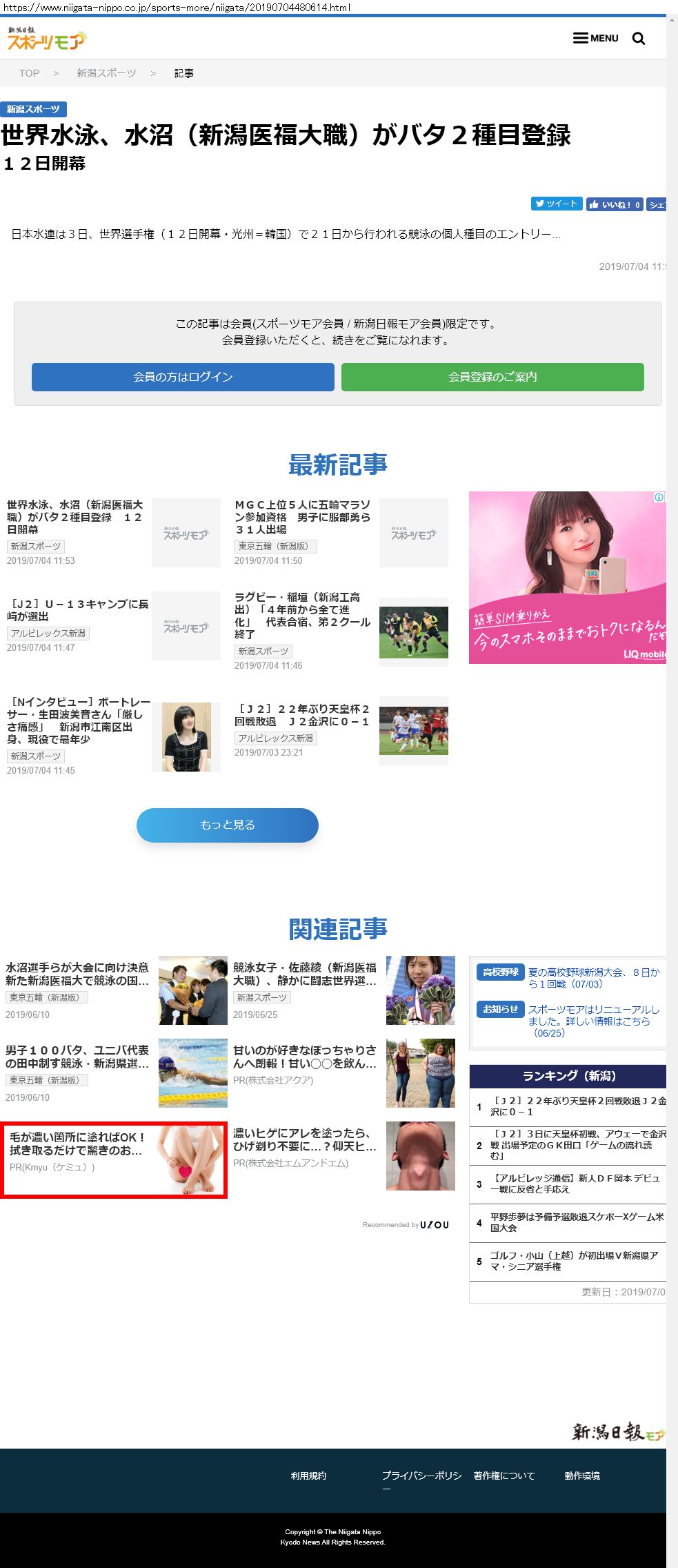The width and height of the screenshot is (678, 1568).
Task: Open 会員登録のご案内 button
Action: pyautogui.click(x=492, y=377)
